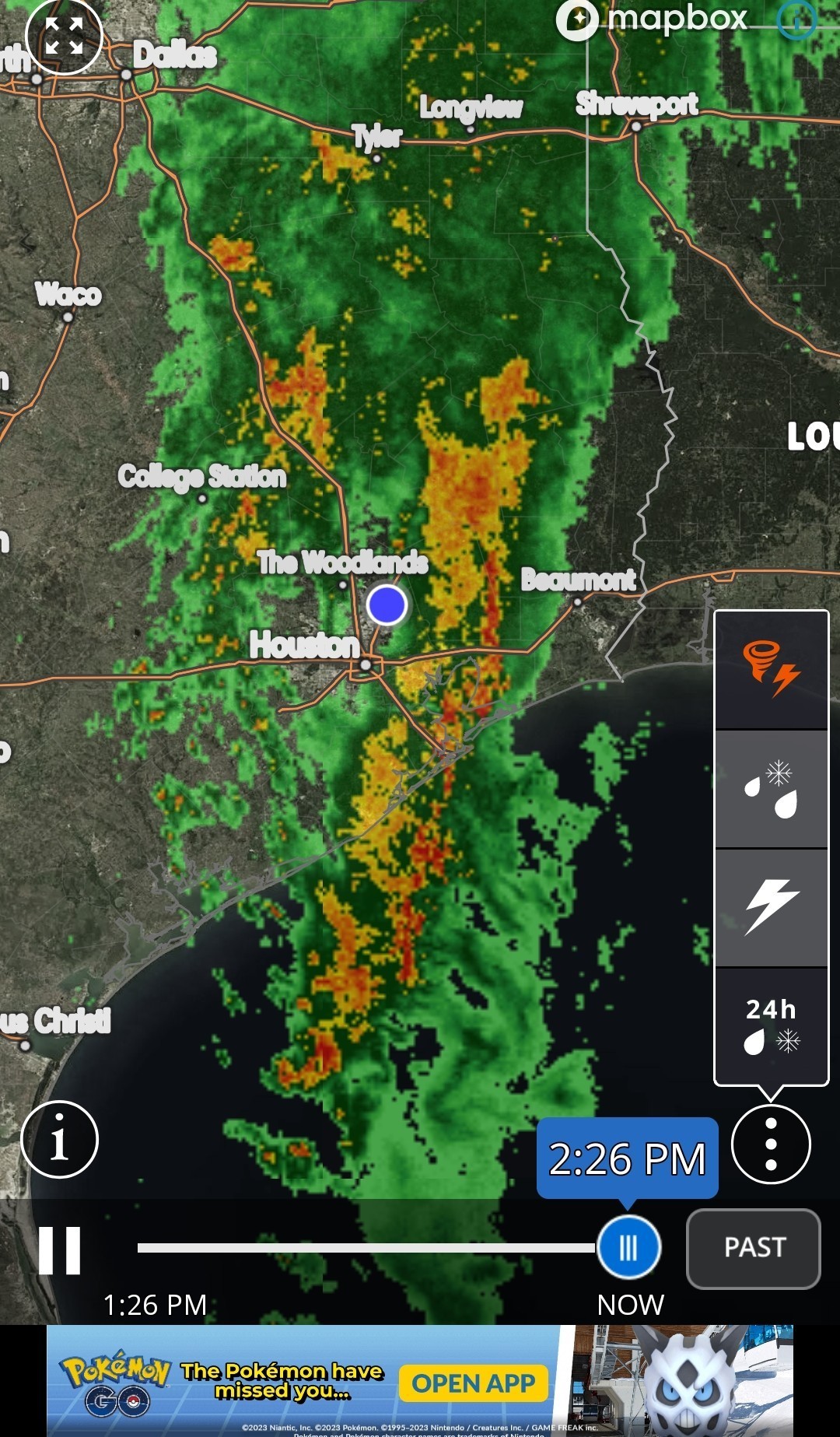Collapse the weather layer panel

[769, 1145]
